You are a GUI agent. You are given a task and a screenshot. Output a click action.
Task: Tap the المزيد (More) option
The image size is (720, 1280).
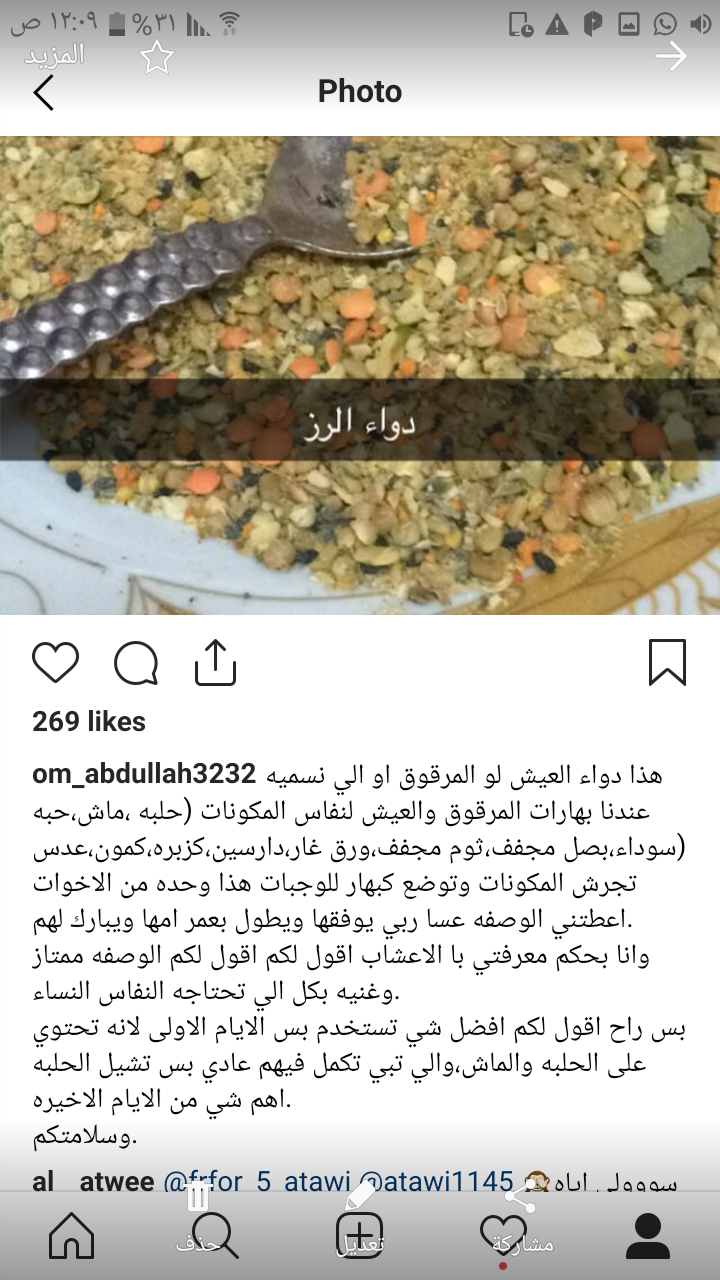point(54,56)
